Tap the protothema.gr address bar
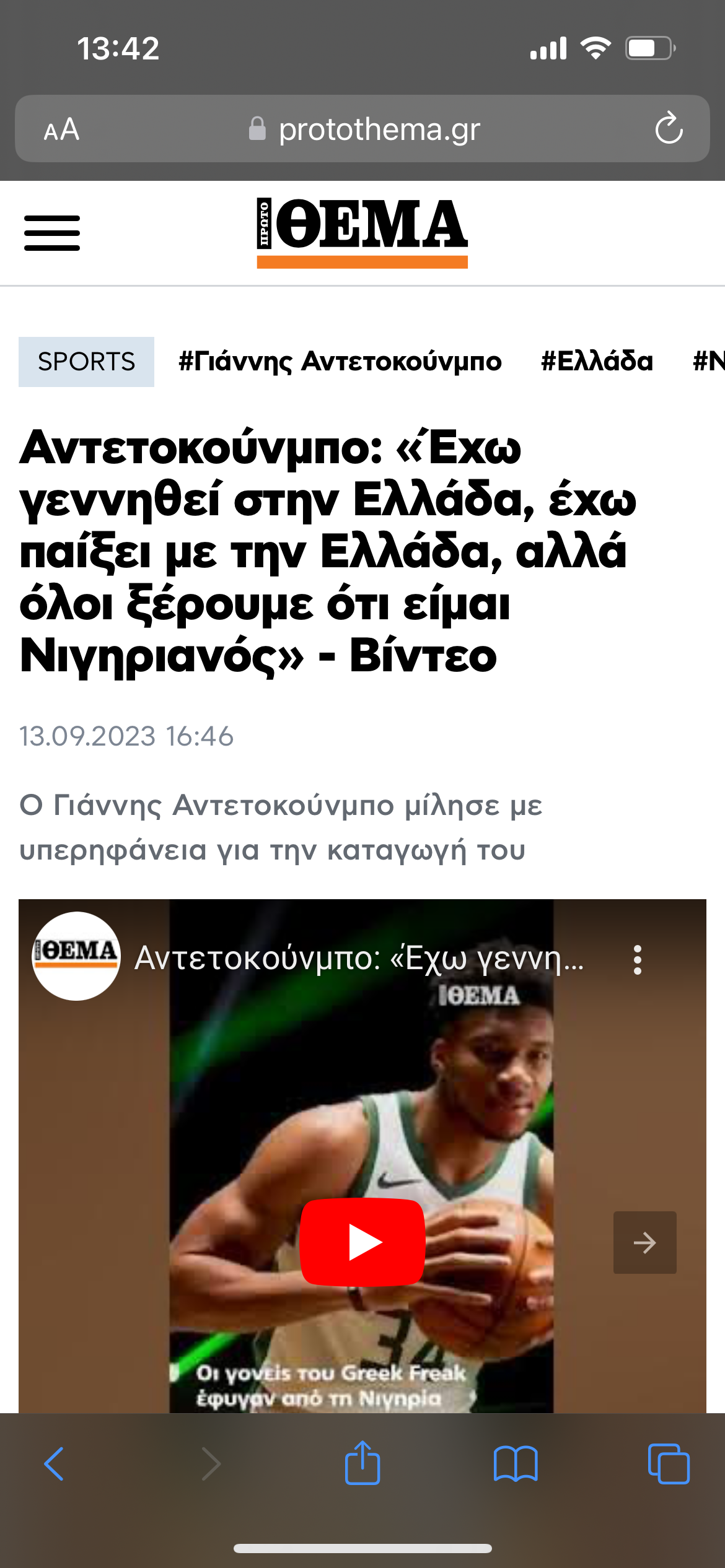This screenshot has width=725, height=1568. tap(366, 129)
